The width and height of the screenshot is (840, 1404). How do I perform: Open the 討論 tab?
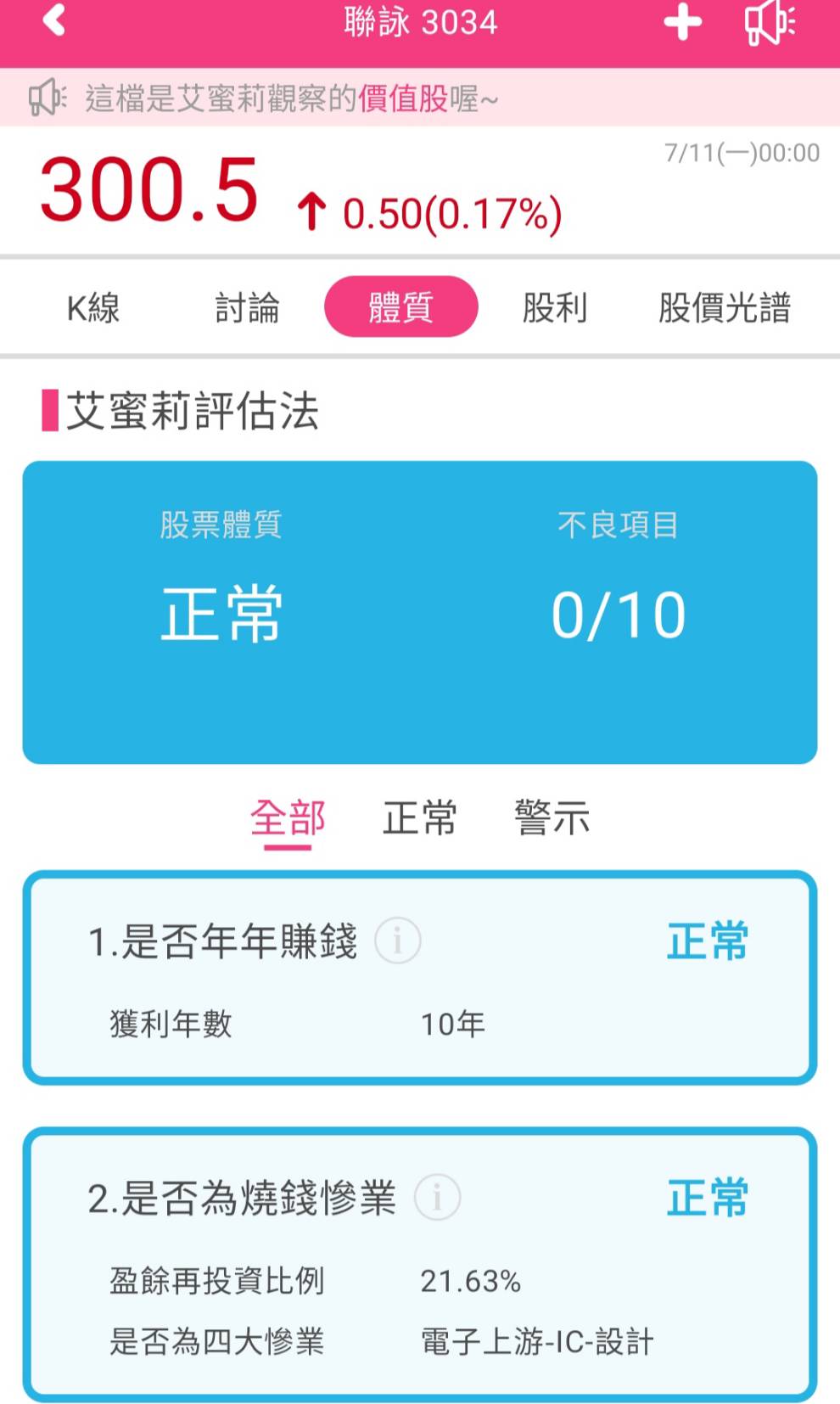coord(248,308)
